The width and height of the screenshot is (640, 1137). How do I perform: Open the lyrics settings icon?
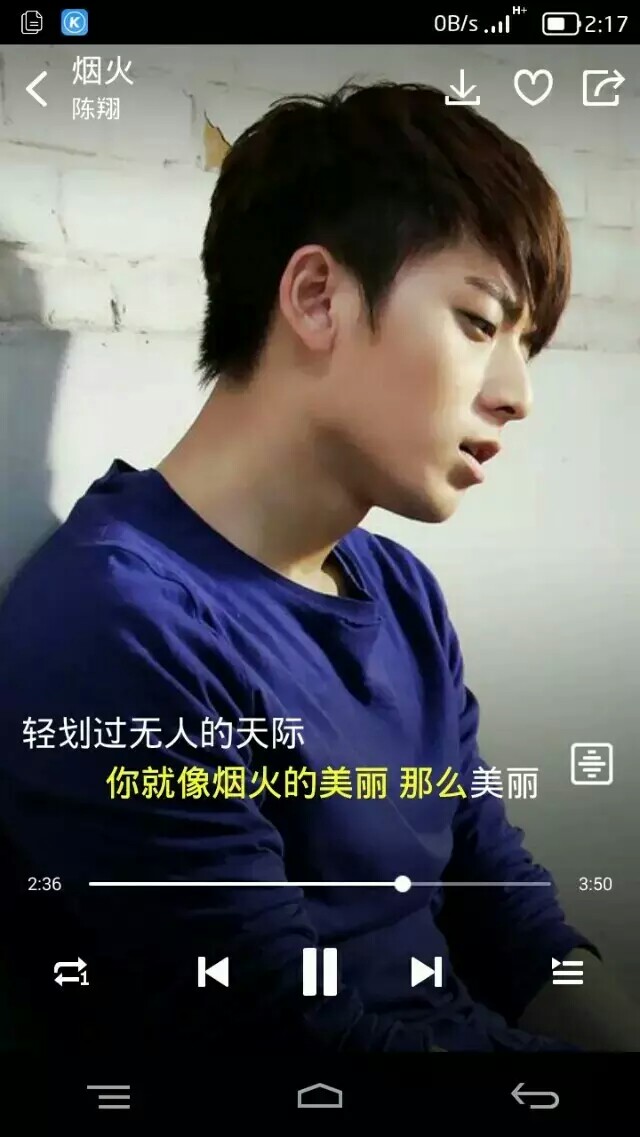(591, 764)
